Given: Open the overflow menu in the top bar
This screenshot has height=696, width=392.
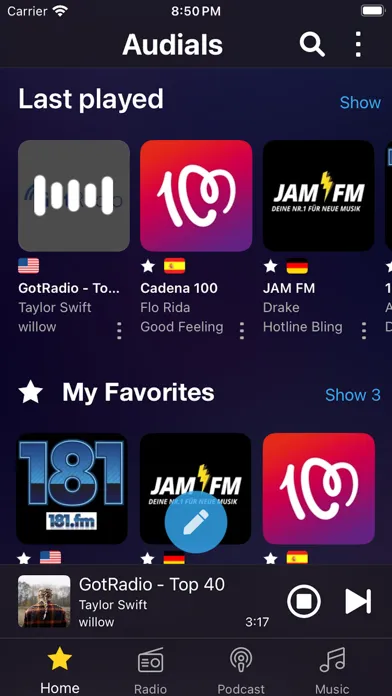Looking at the screenshot, I should (x=358, y=44).
